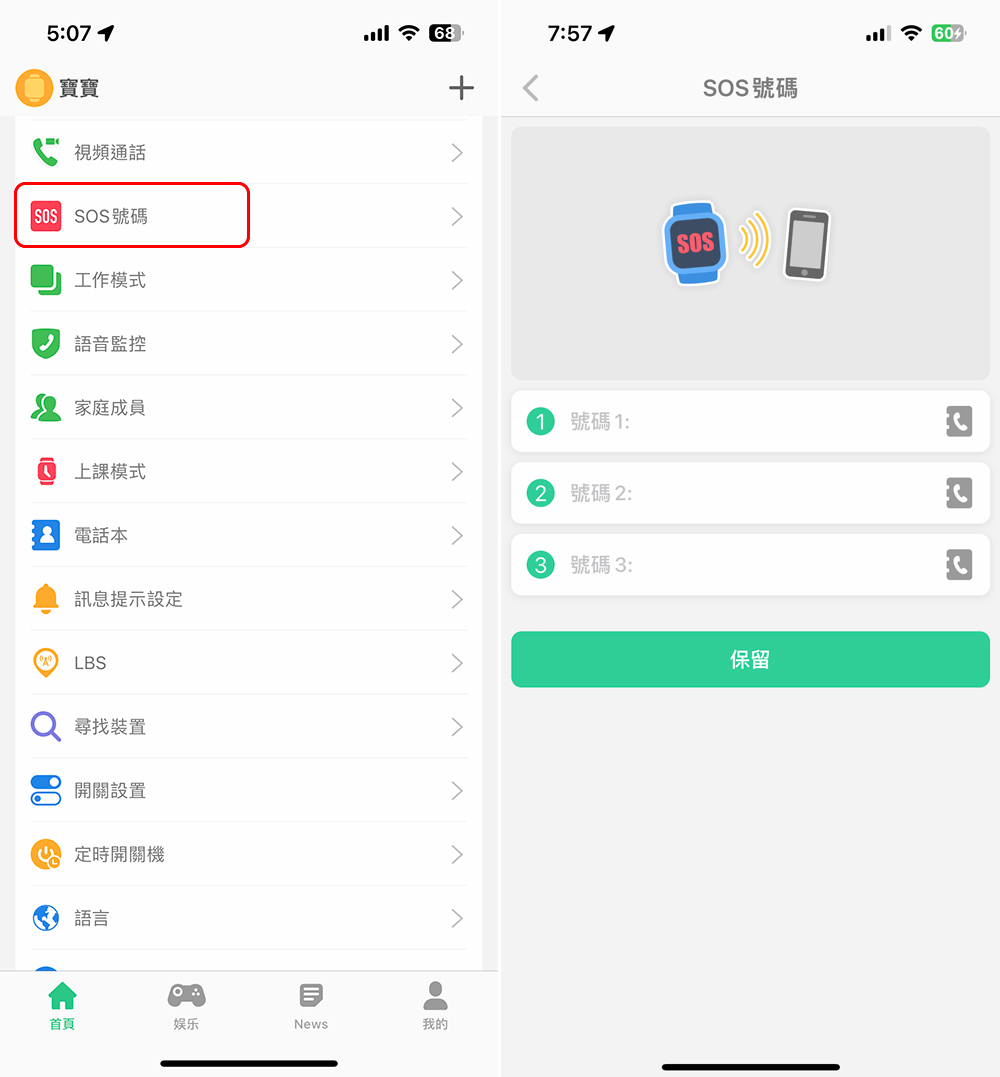
Task: Switch to the 我的 tab
Action: coord(435,1005)
